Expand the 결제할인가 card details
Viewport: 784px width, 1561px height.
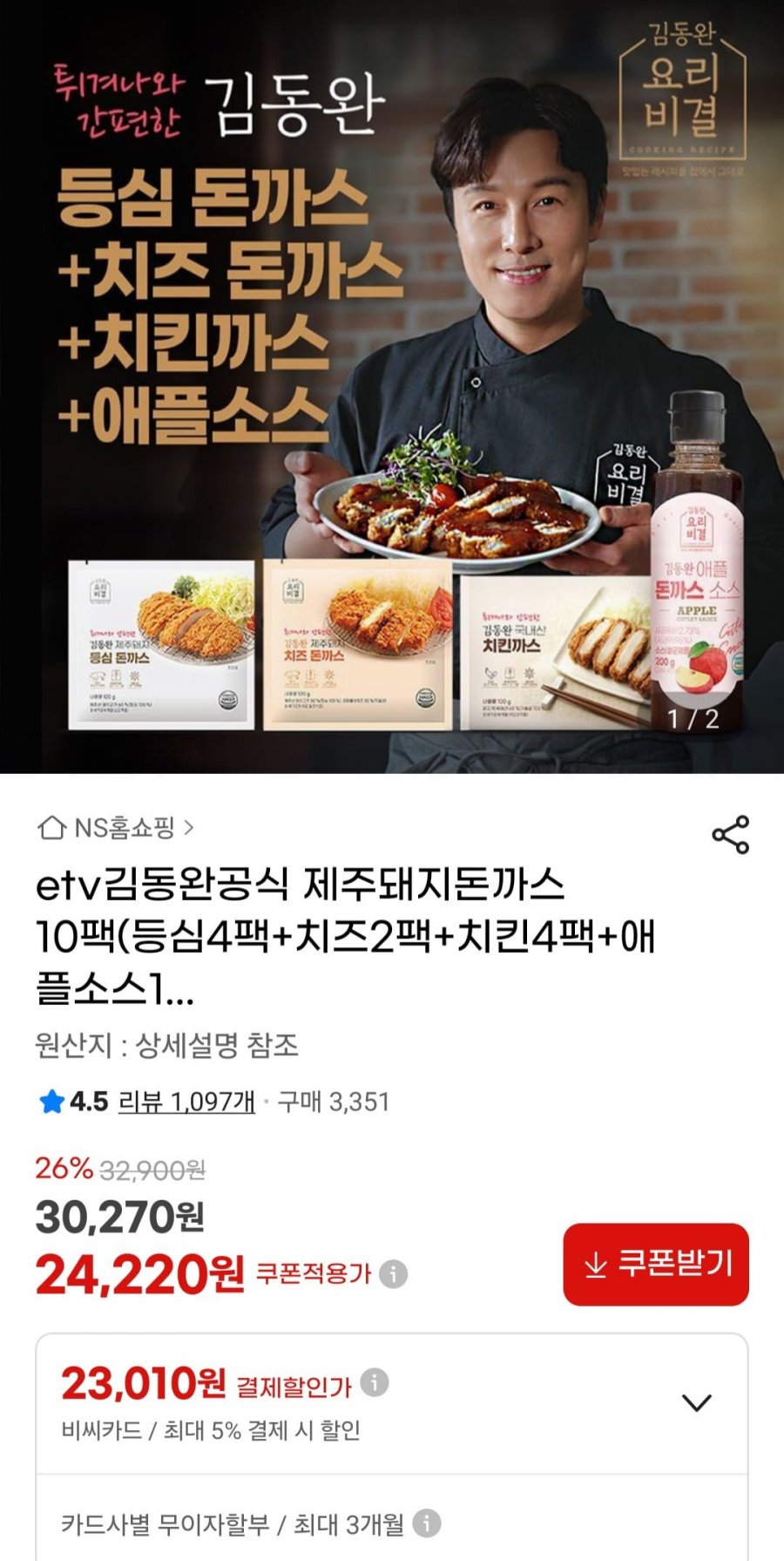click(696, 1402)
